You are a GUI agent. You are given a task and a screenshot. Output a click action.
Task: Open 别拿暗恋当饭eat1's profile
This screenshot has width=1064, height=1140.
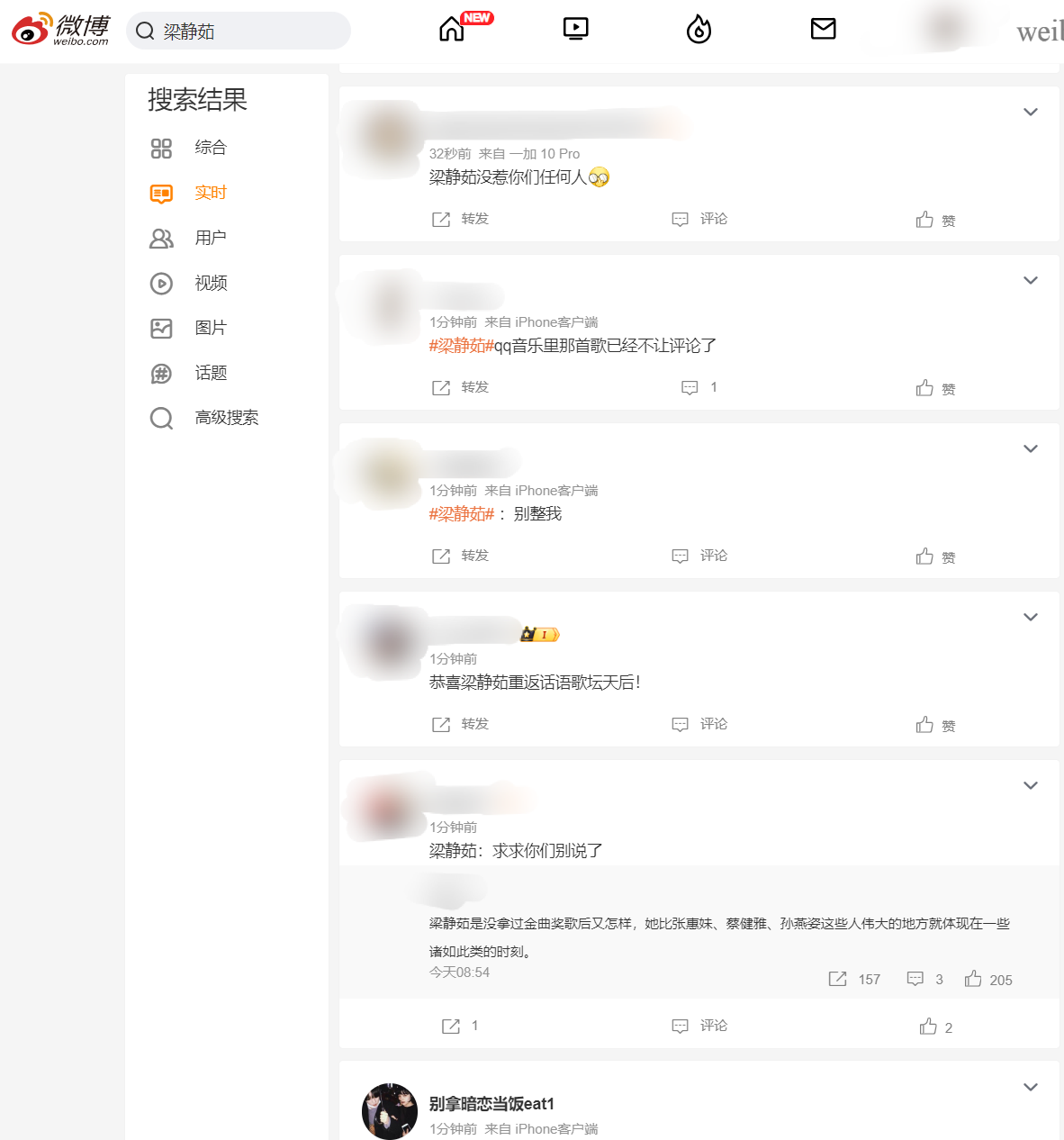coord(491,1104)
